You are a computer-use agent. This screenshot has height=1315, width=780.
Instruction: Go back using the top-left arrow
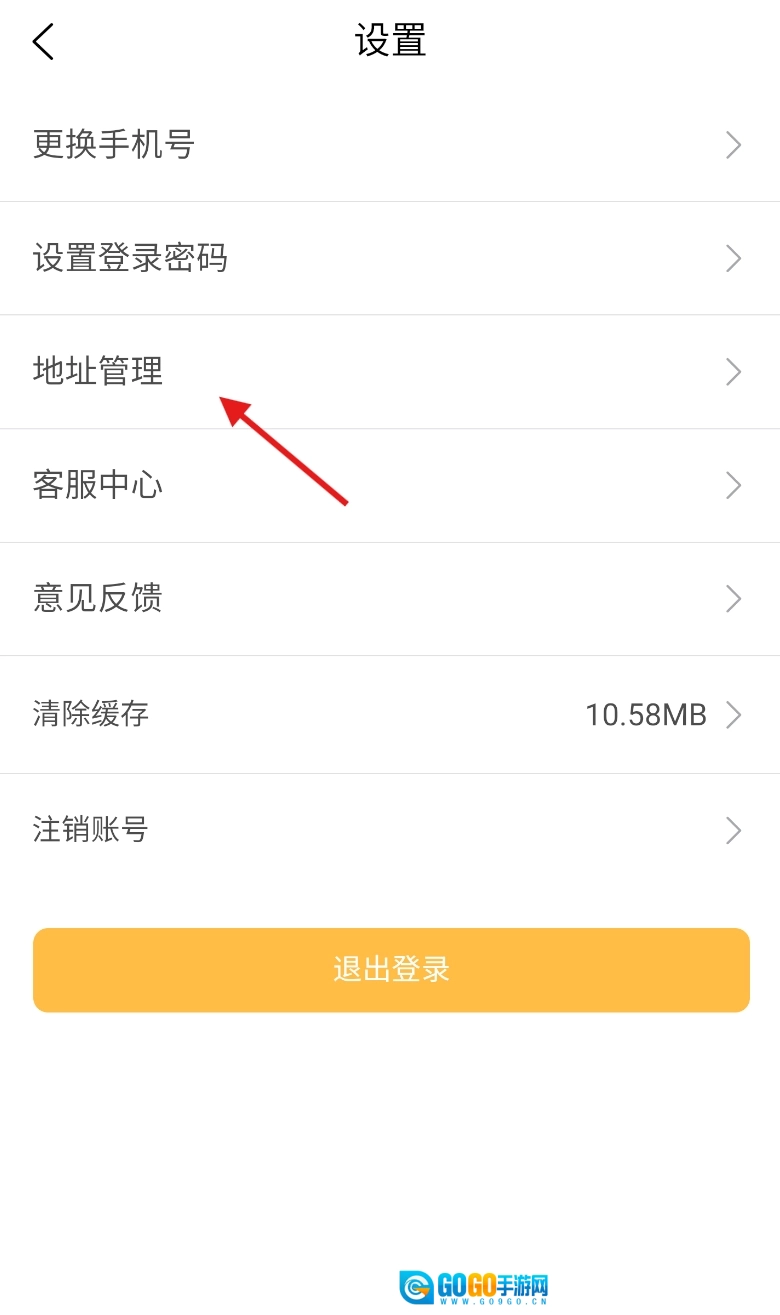pyautogui.click(x=43, y=42)
